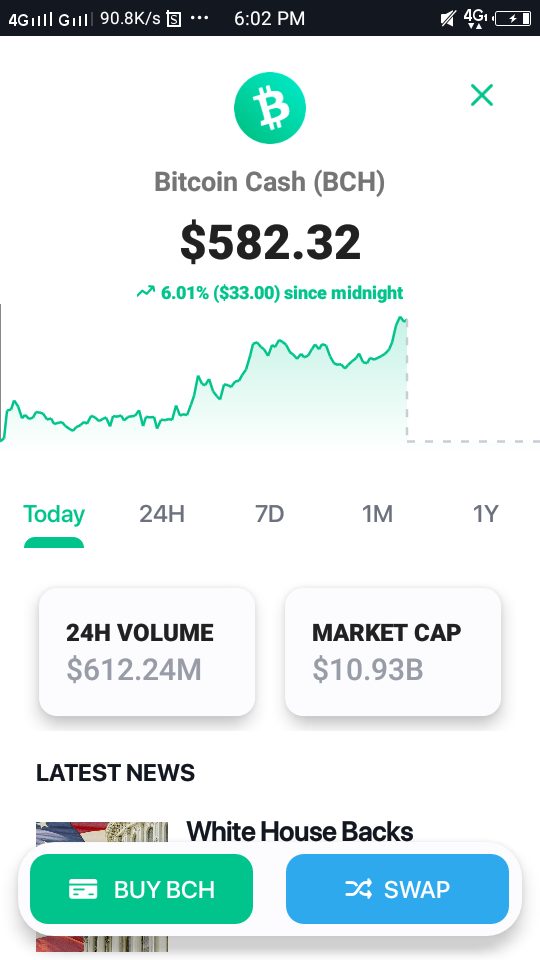
Task: Tap the BUY BCH button
Action: click(x=141, y=889)
